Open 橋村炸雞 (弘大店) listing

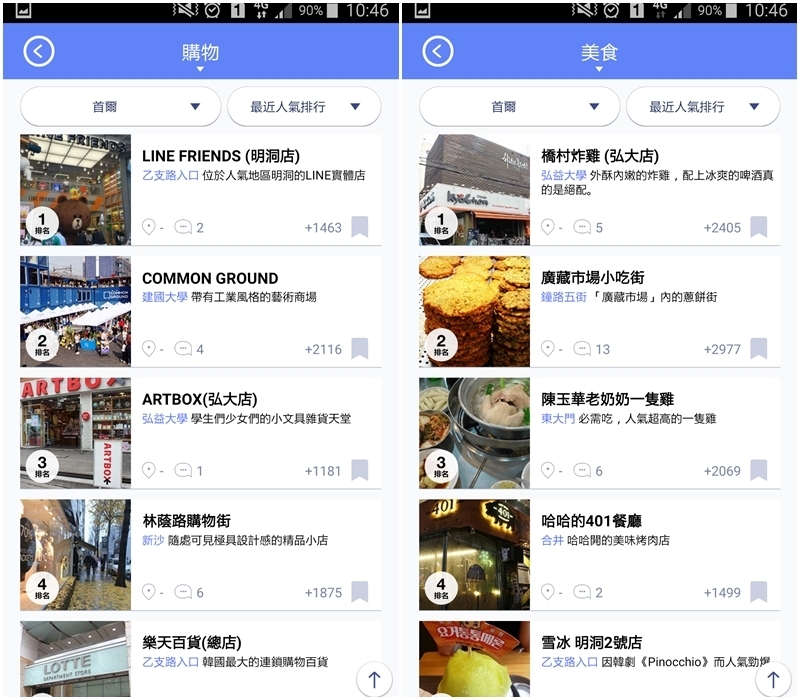[x=599, y=157]
